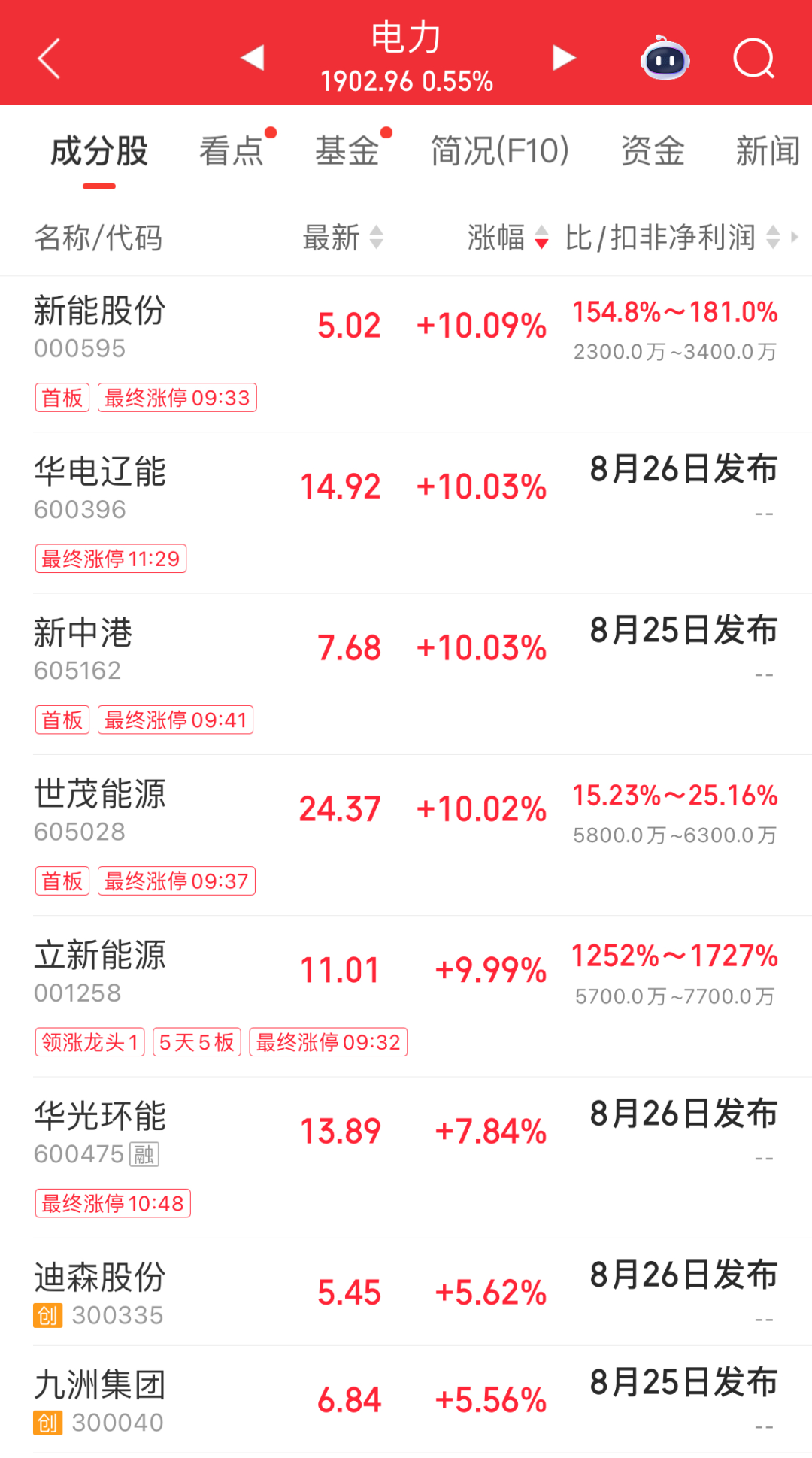View details for 新中港 605162
Viewport: 812px width, 1458px height.
point(406,675)
